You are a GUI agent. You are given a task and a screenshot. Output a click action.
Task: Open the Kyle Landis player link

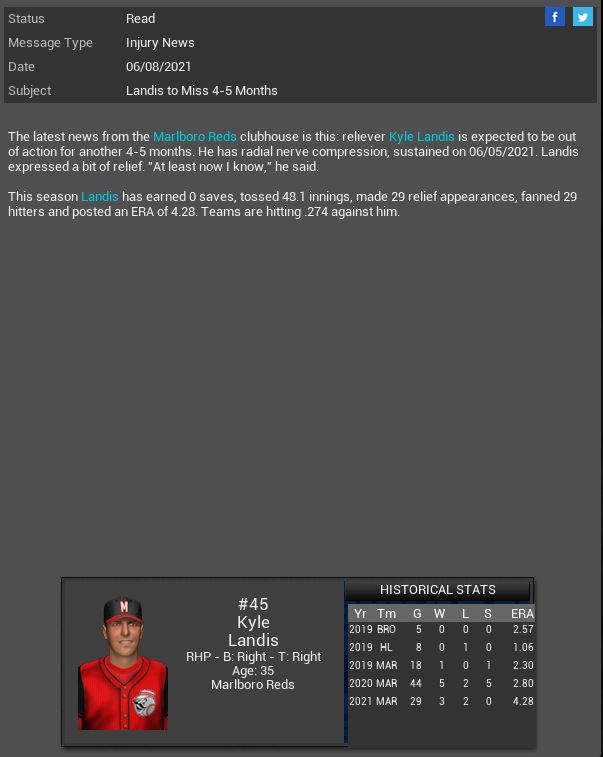pyautogui.click(x=421, y=136)
